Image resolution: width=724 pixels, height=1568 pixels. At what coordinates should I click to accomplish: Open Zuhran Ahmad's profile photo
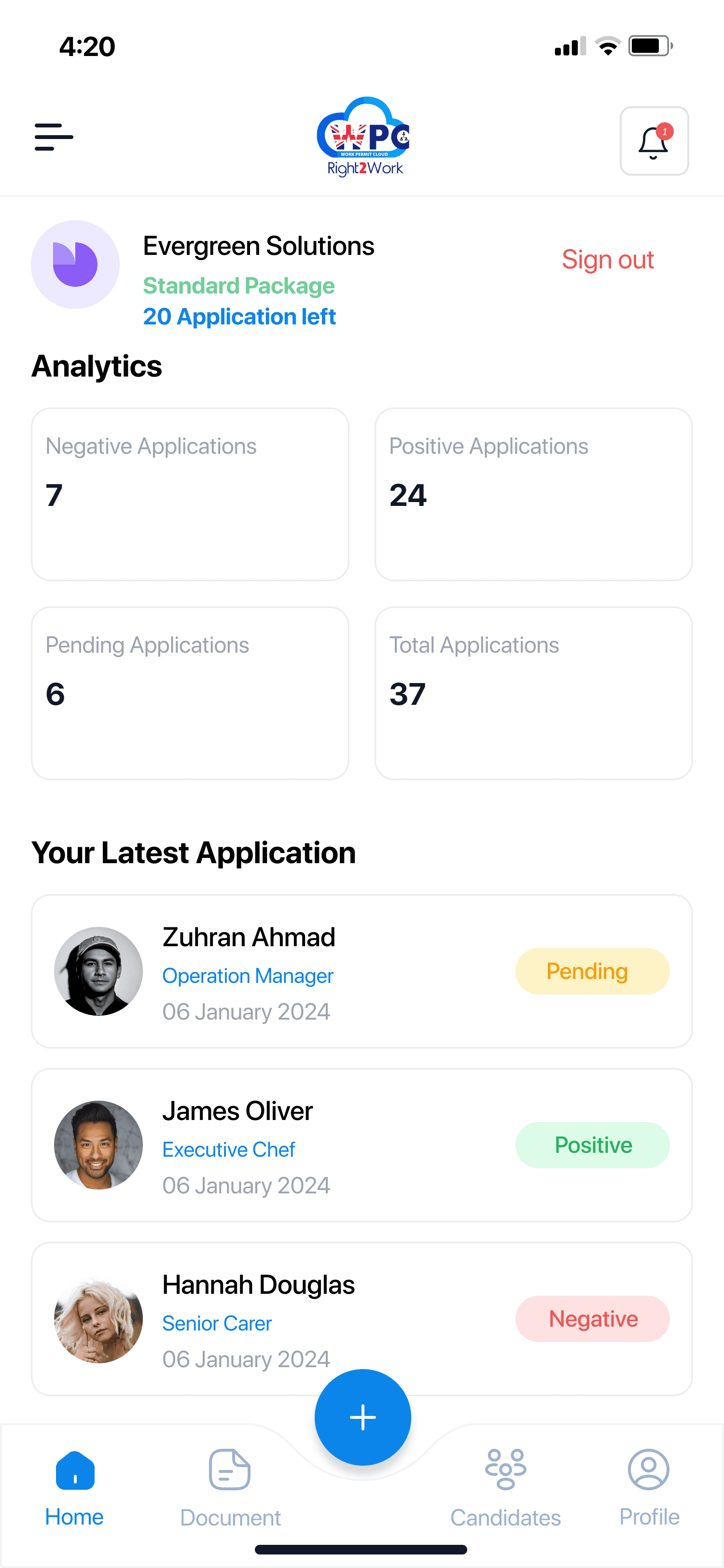coord(98,971)
